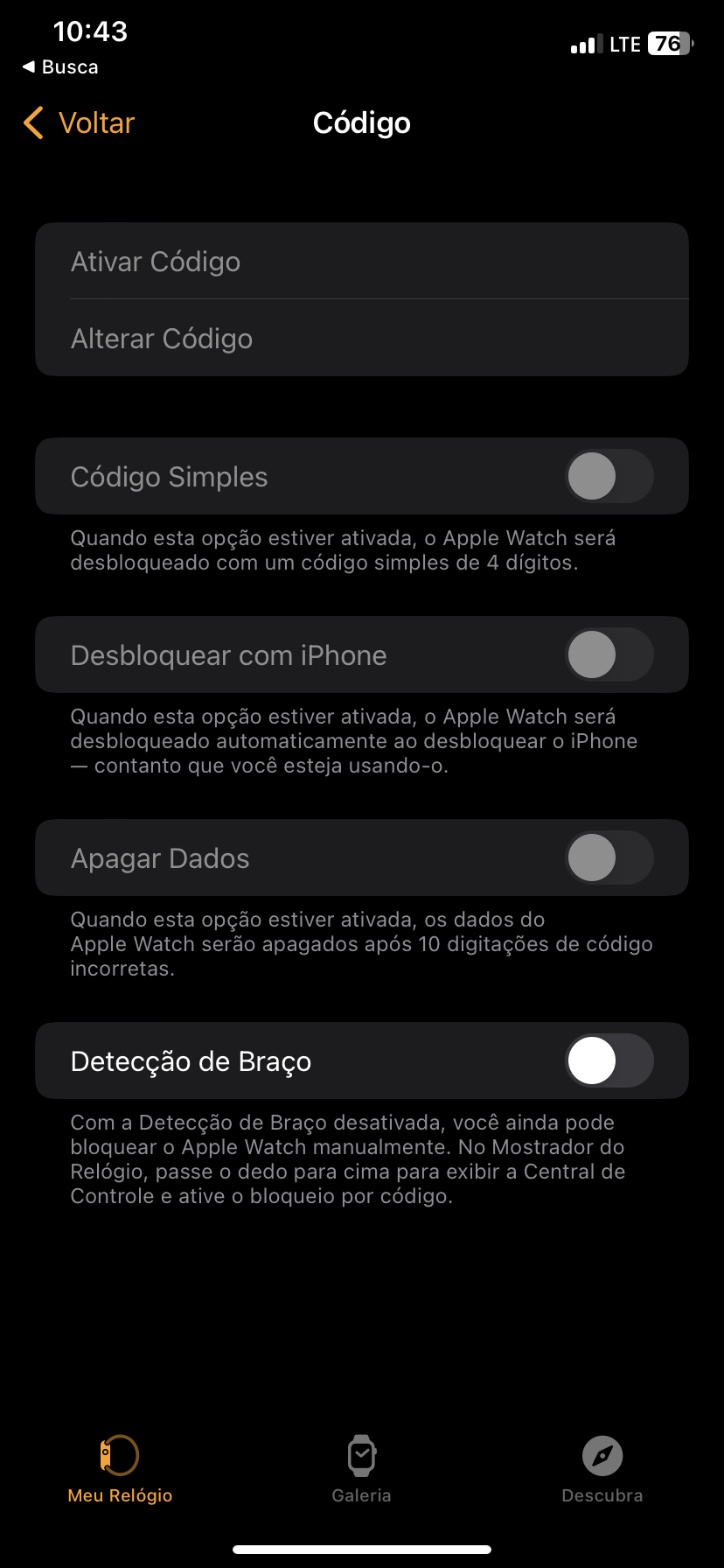This screenshot has height=1568, width=724.
Task: Go to the Descubra tab
Action: [602, 1470]
